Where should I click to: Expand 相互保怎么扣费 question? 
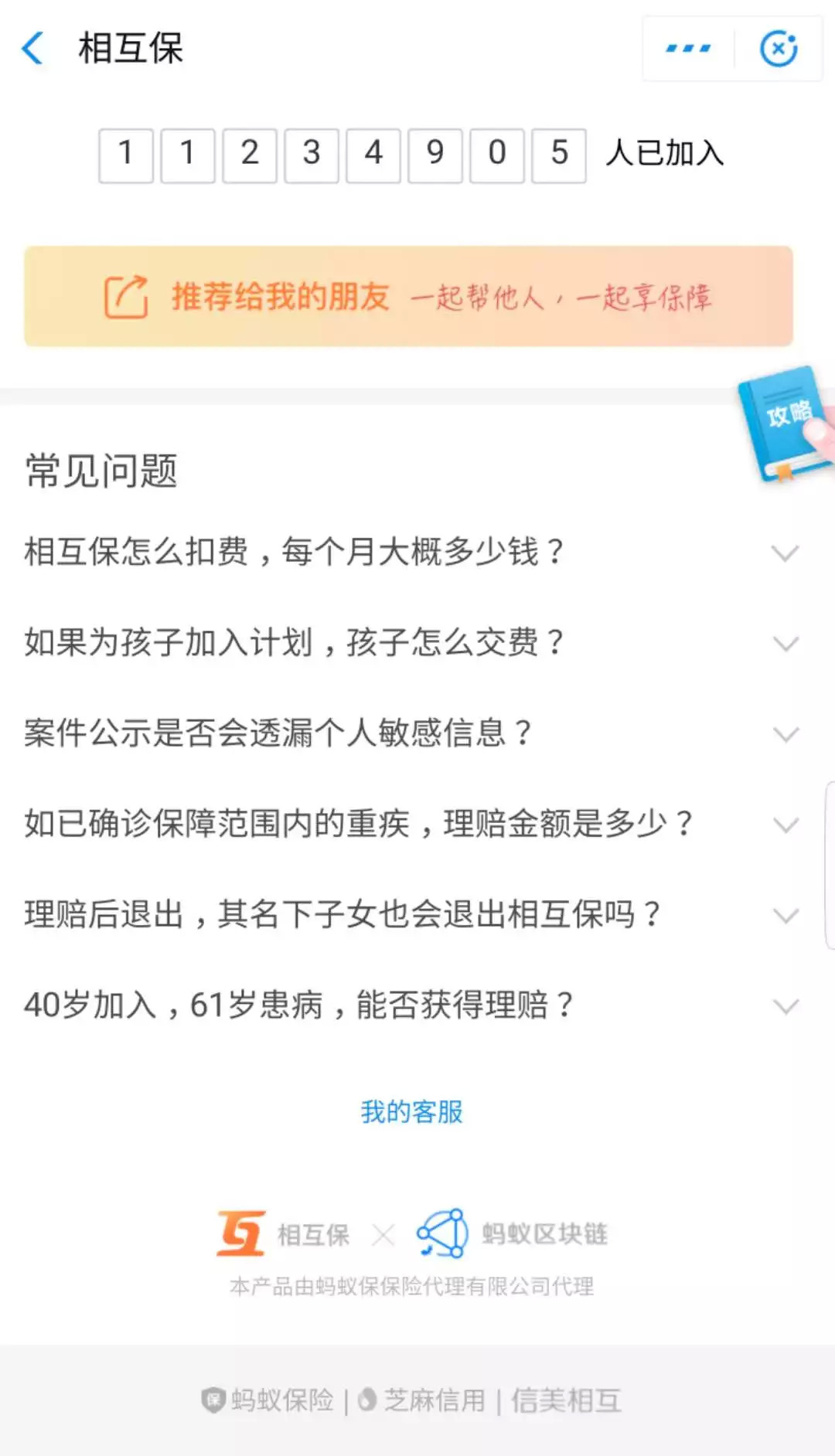tap(410, 553)
